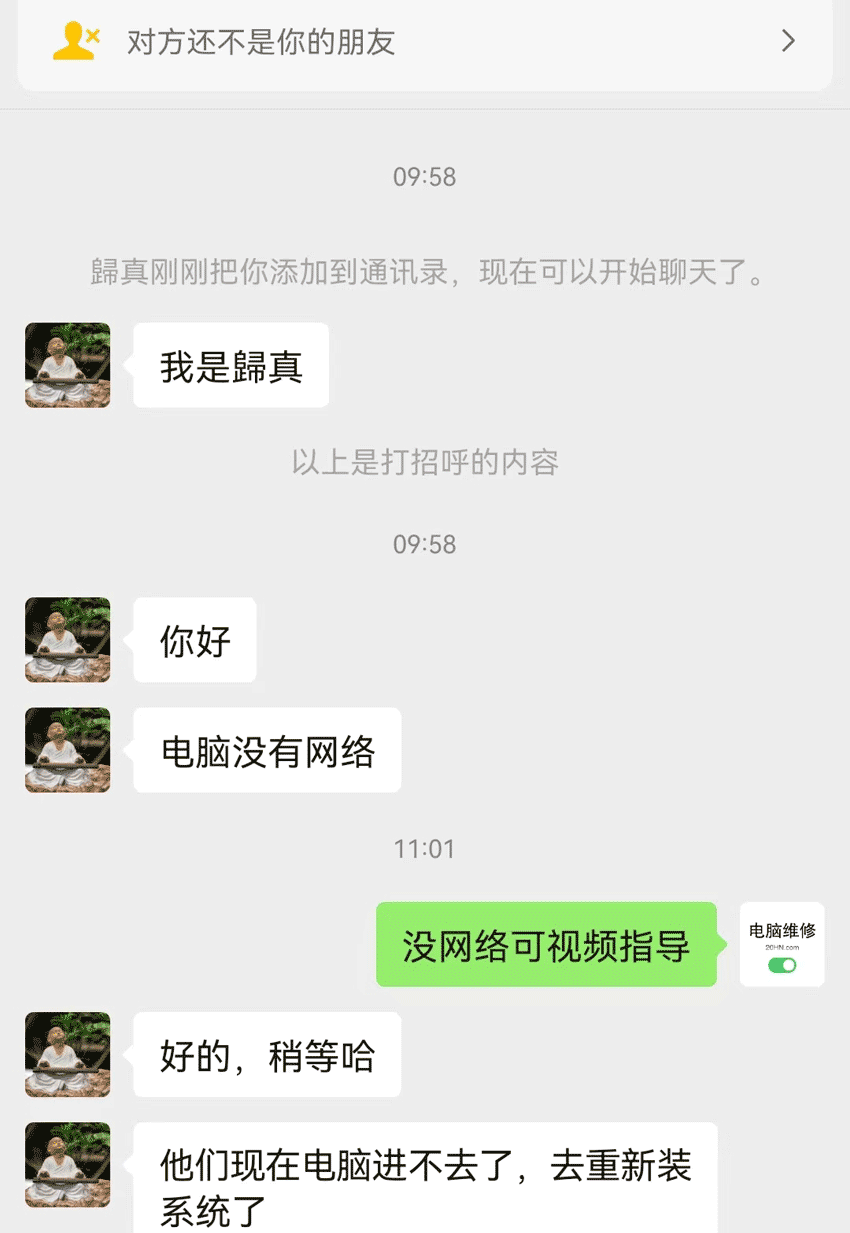Click the avatar next to 电脑没有网络

67,750
